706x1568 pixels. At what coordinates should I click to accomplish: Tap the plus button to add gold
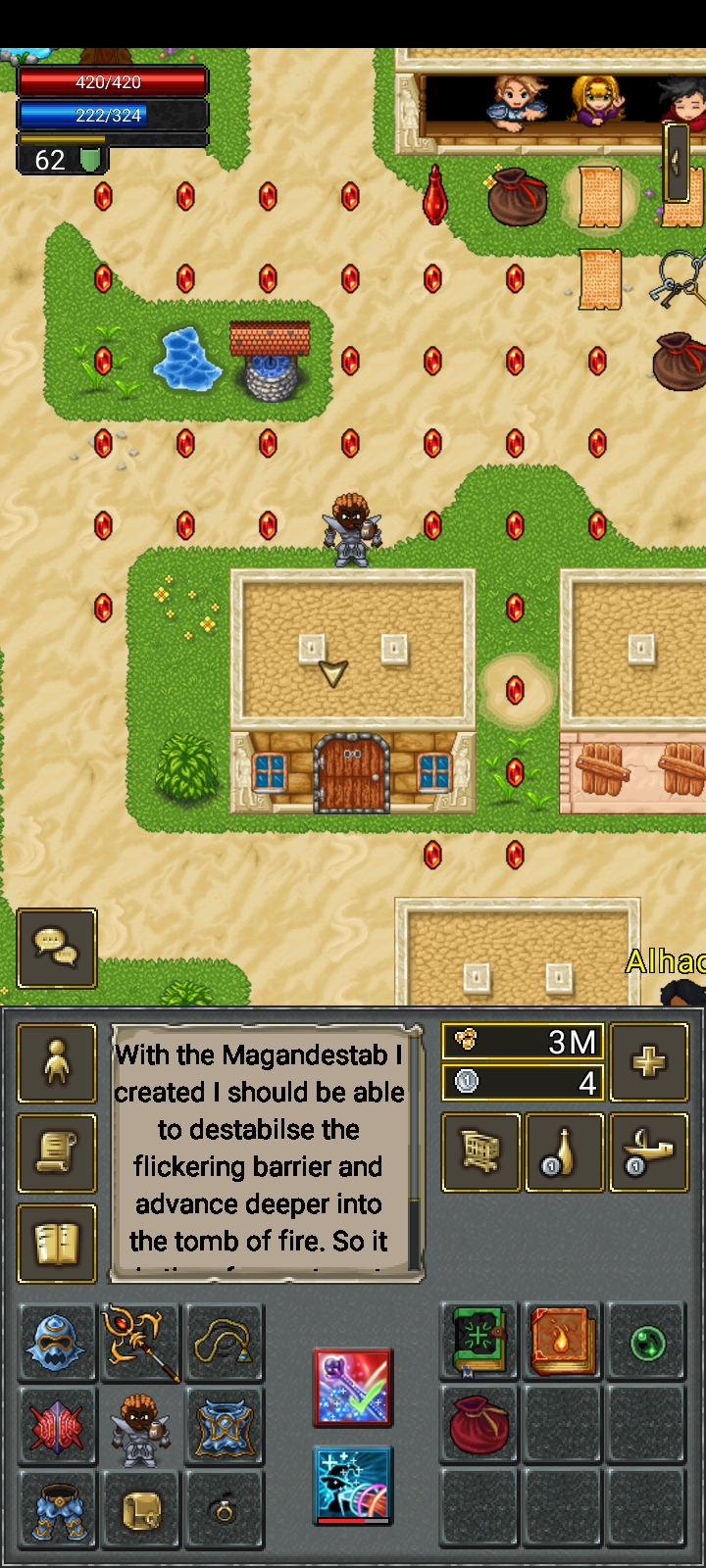pyautogui.click(x=648, y=1063)
